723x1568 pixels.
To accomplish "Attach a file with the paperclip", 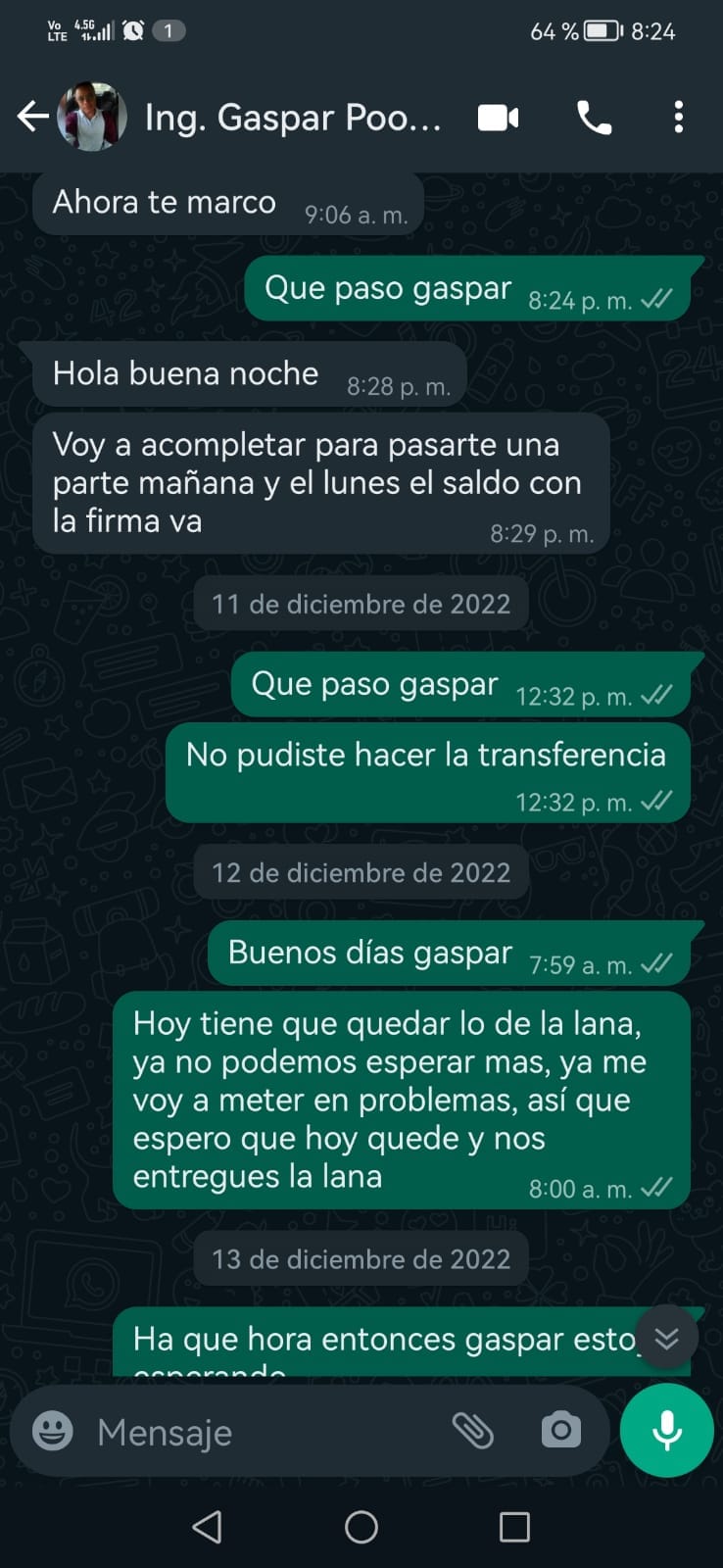I will [x=472, y=1432].
